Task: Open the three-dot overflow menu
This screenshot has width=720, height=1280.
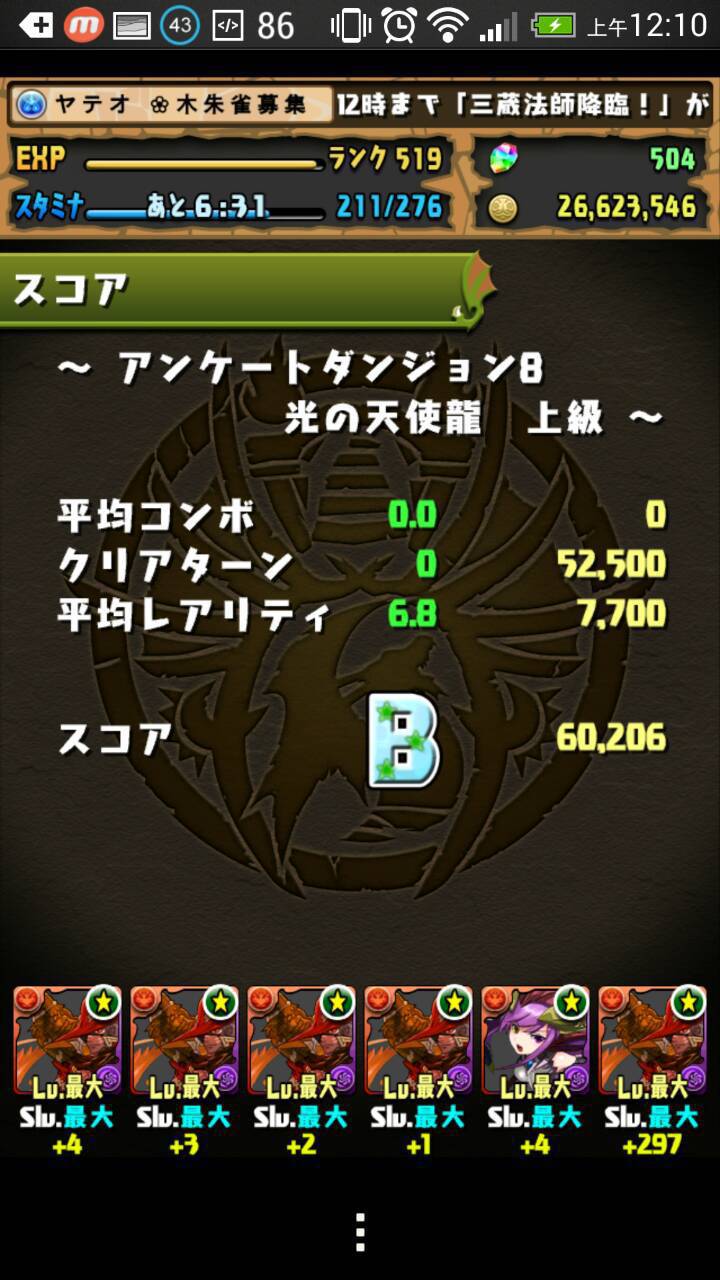Action: tap(360, 1232)
